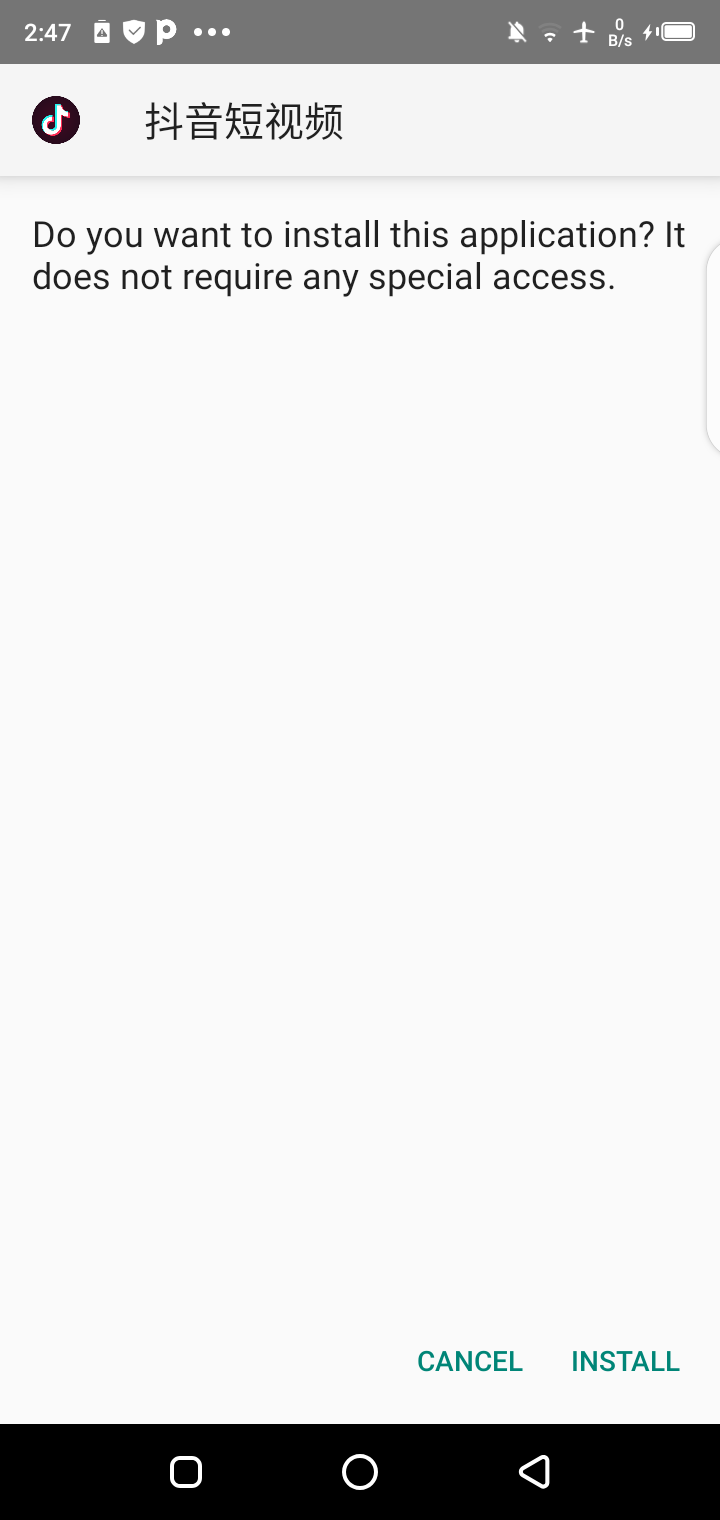This screenshot has width=720, height=1520.
Task: Install the 抖音短视频 application
Action: pos(625,1361)
